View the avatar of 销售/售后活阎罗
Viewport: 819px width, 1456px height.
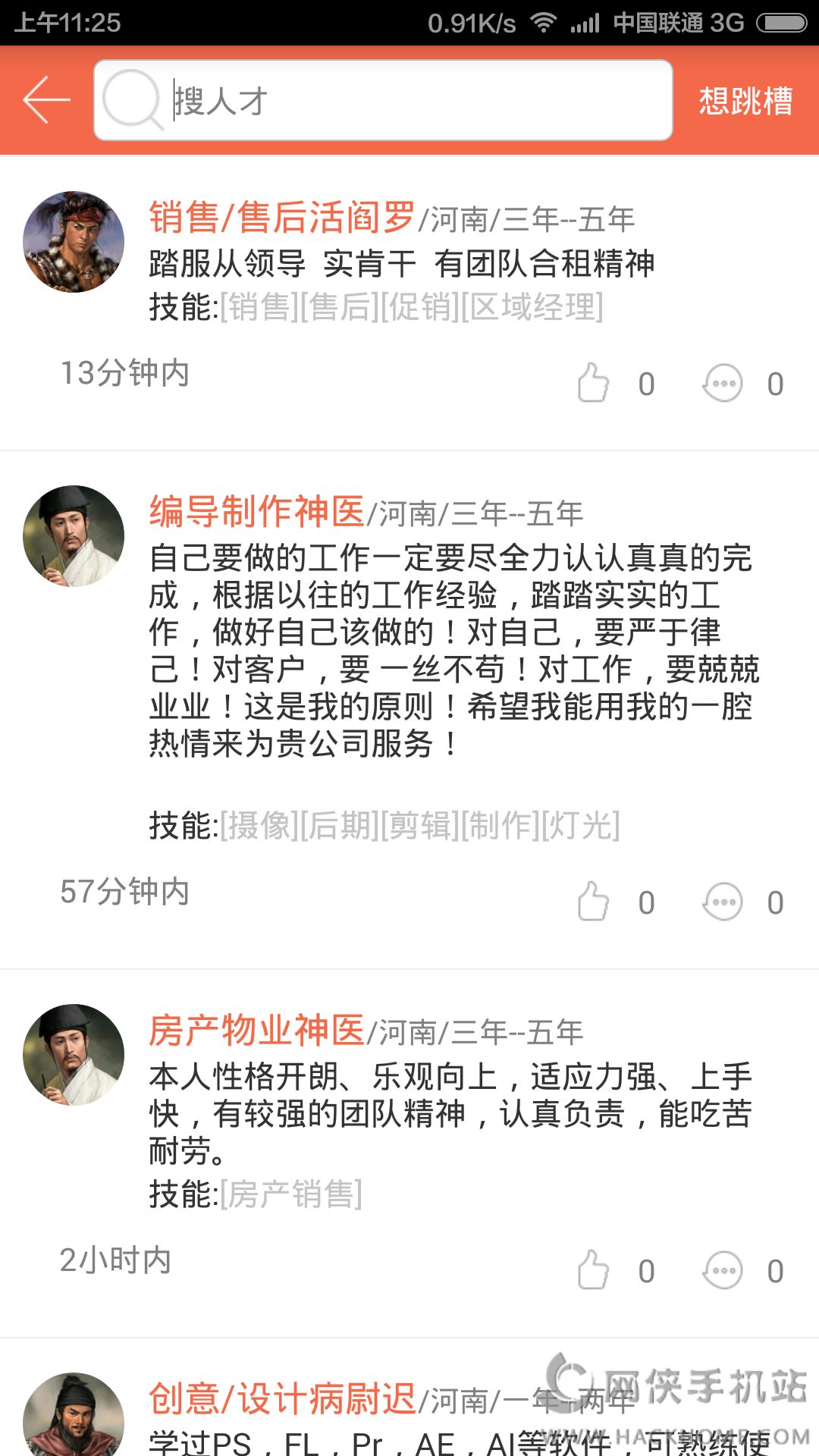[74, 242]
